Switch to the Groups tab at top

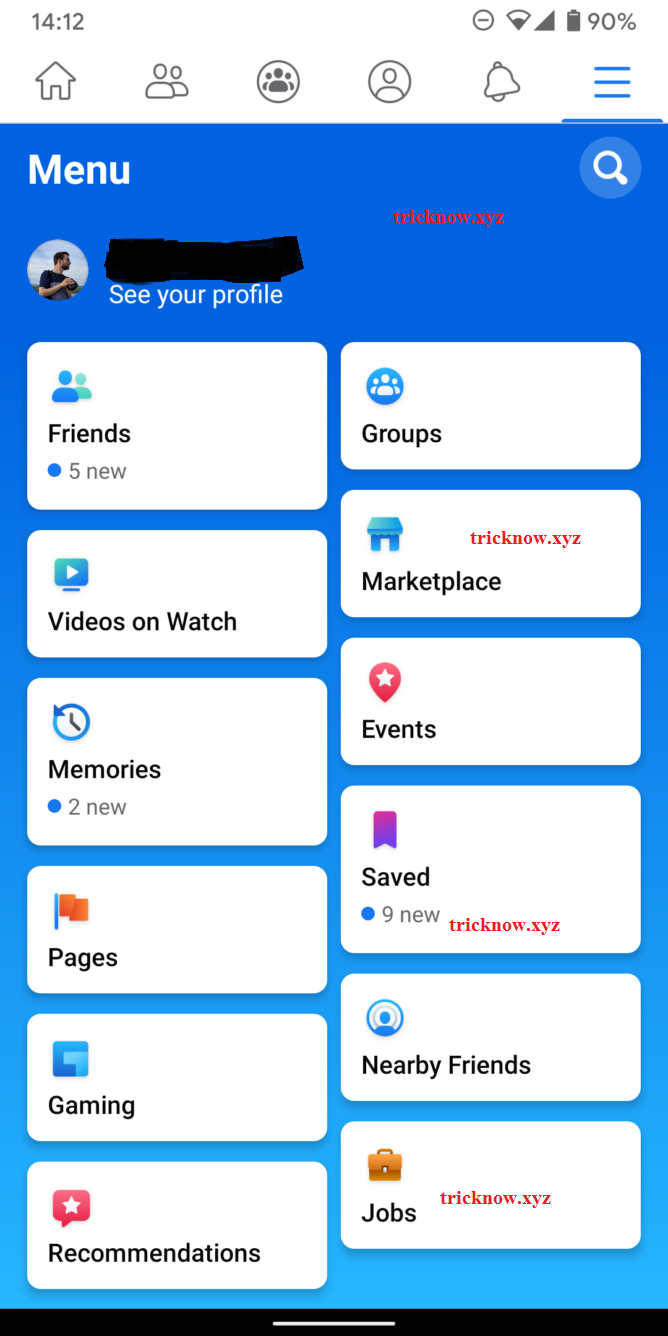(x=278, y=81)
